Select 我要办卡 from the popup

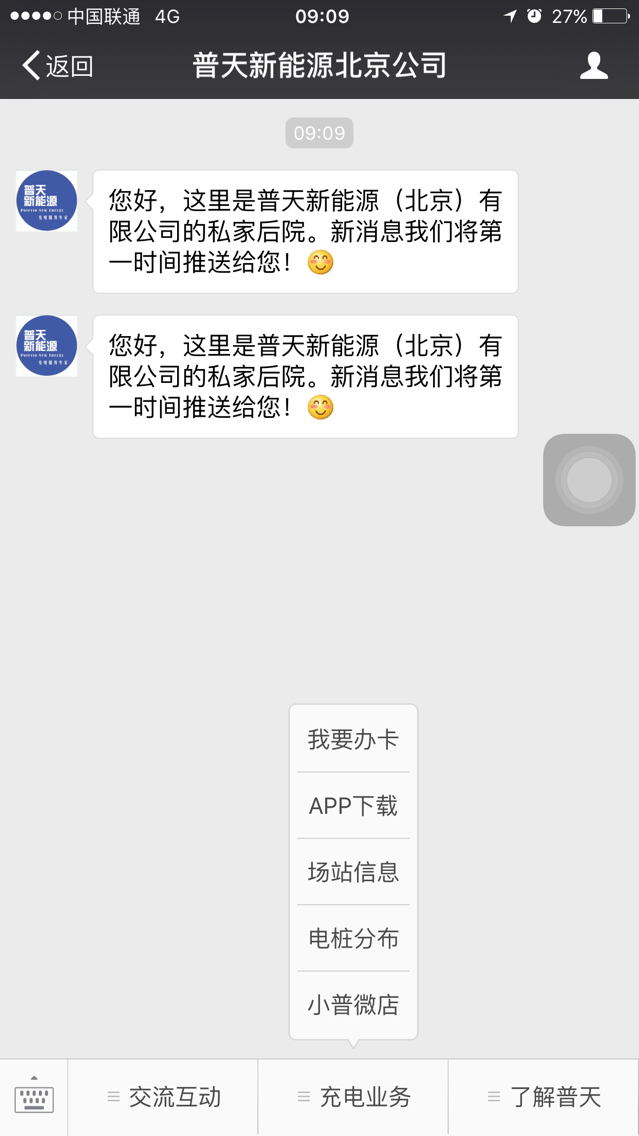click(x=353, y=740)
